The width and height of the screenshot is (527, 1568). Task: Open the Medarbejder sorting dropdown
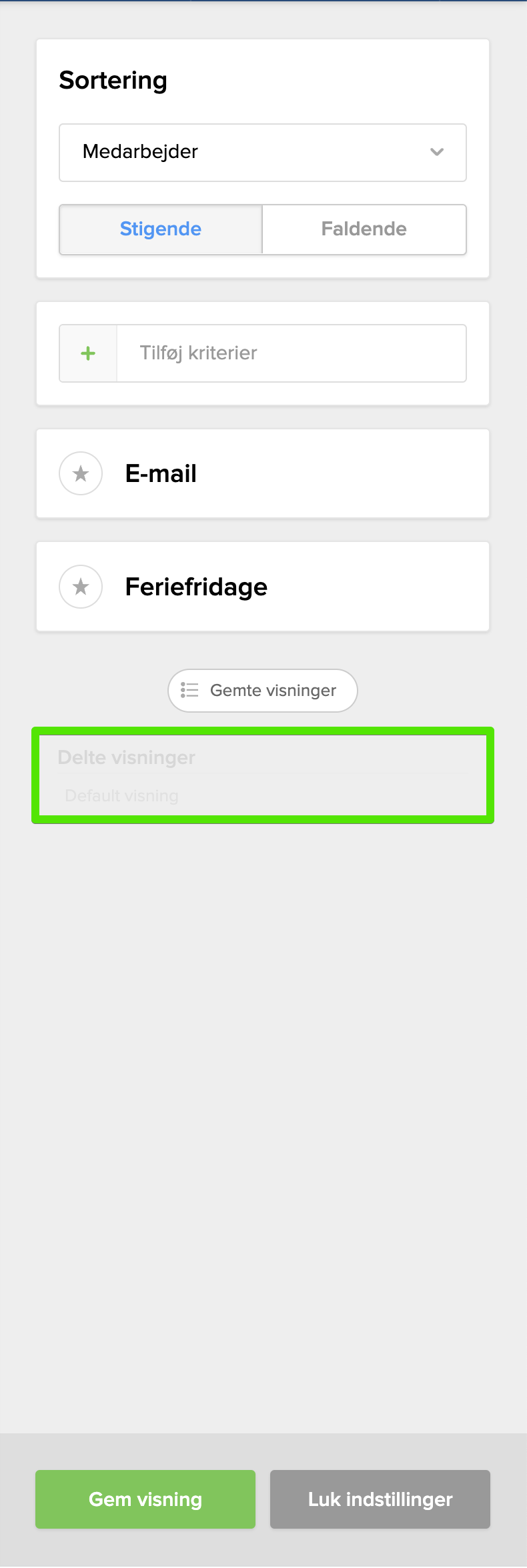[262, 152]
